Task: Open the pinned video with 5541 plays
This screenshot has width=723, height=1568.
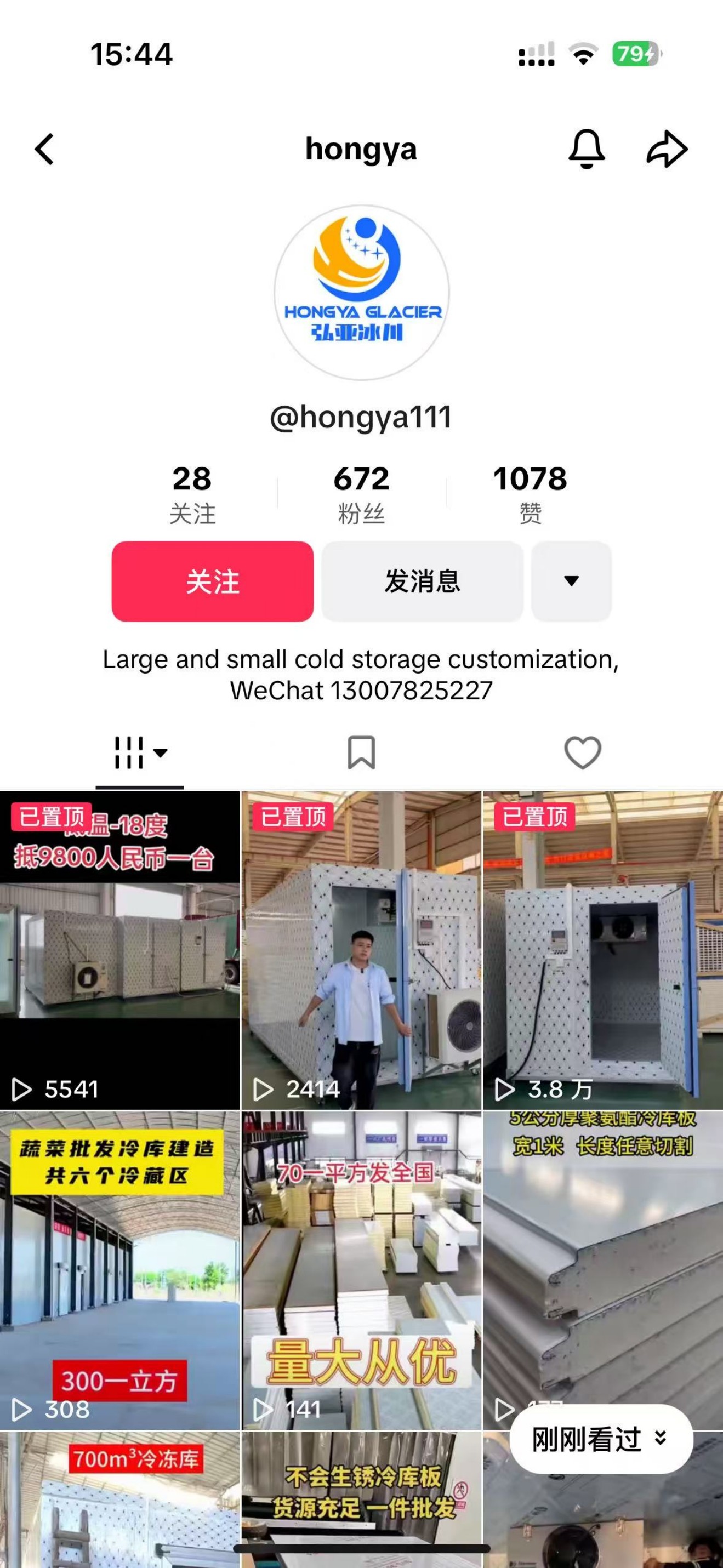Action: tap(119, 950)
